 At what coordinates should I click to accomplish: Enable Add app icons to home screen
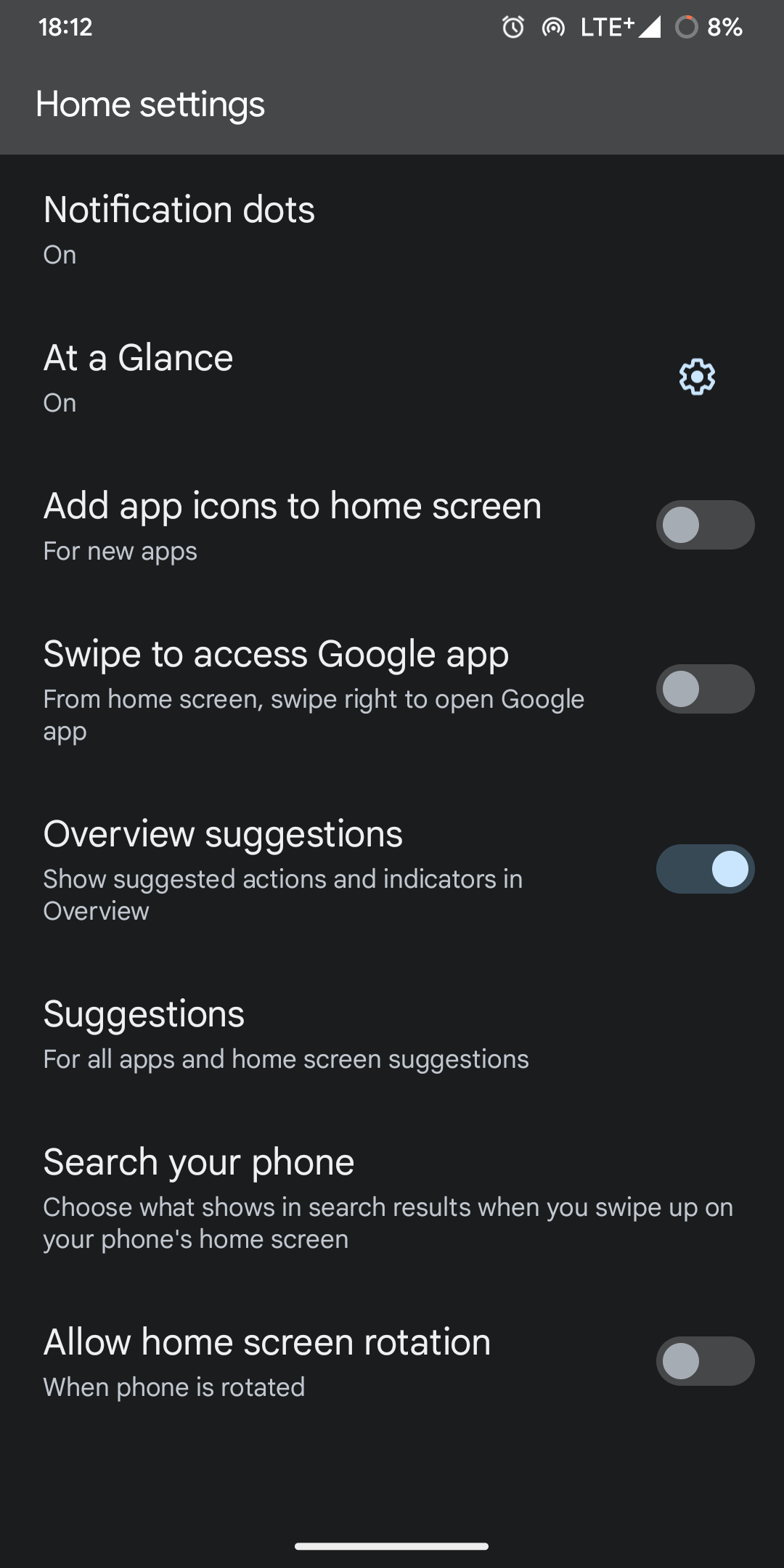click(x=704, y=524)
